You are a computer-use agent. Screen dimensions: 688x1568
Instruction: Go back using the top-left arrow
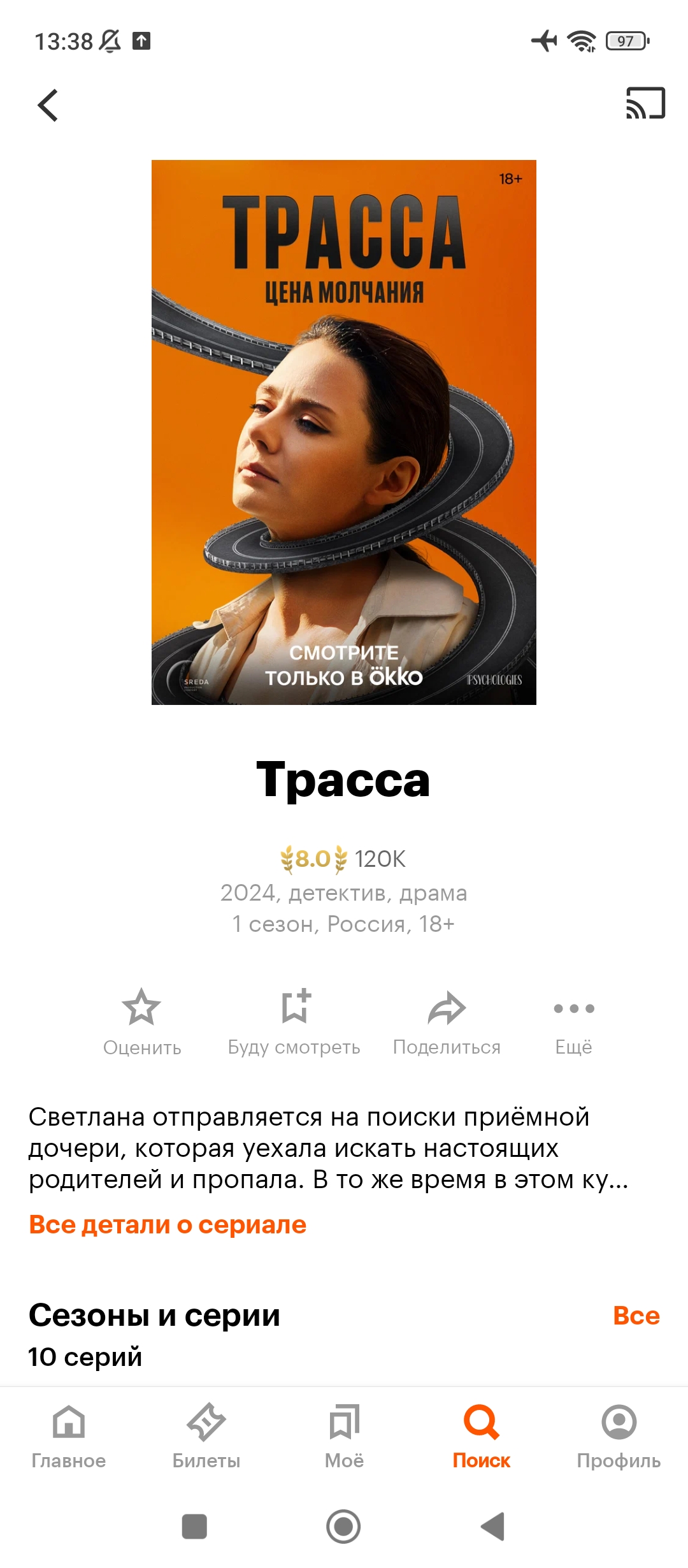[48, 105]
